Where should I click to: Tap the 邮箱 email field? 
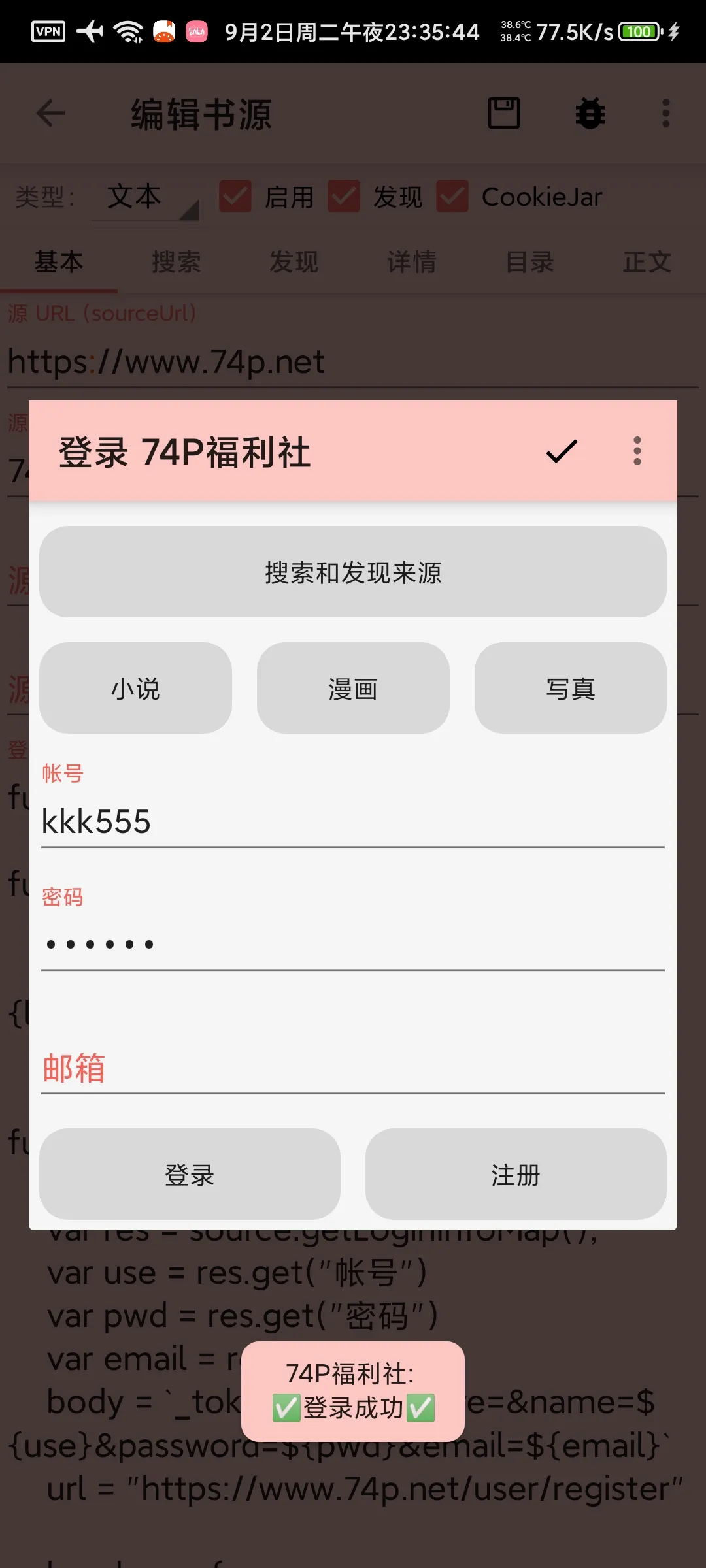pos(353,1068)
